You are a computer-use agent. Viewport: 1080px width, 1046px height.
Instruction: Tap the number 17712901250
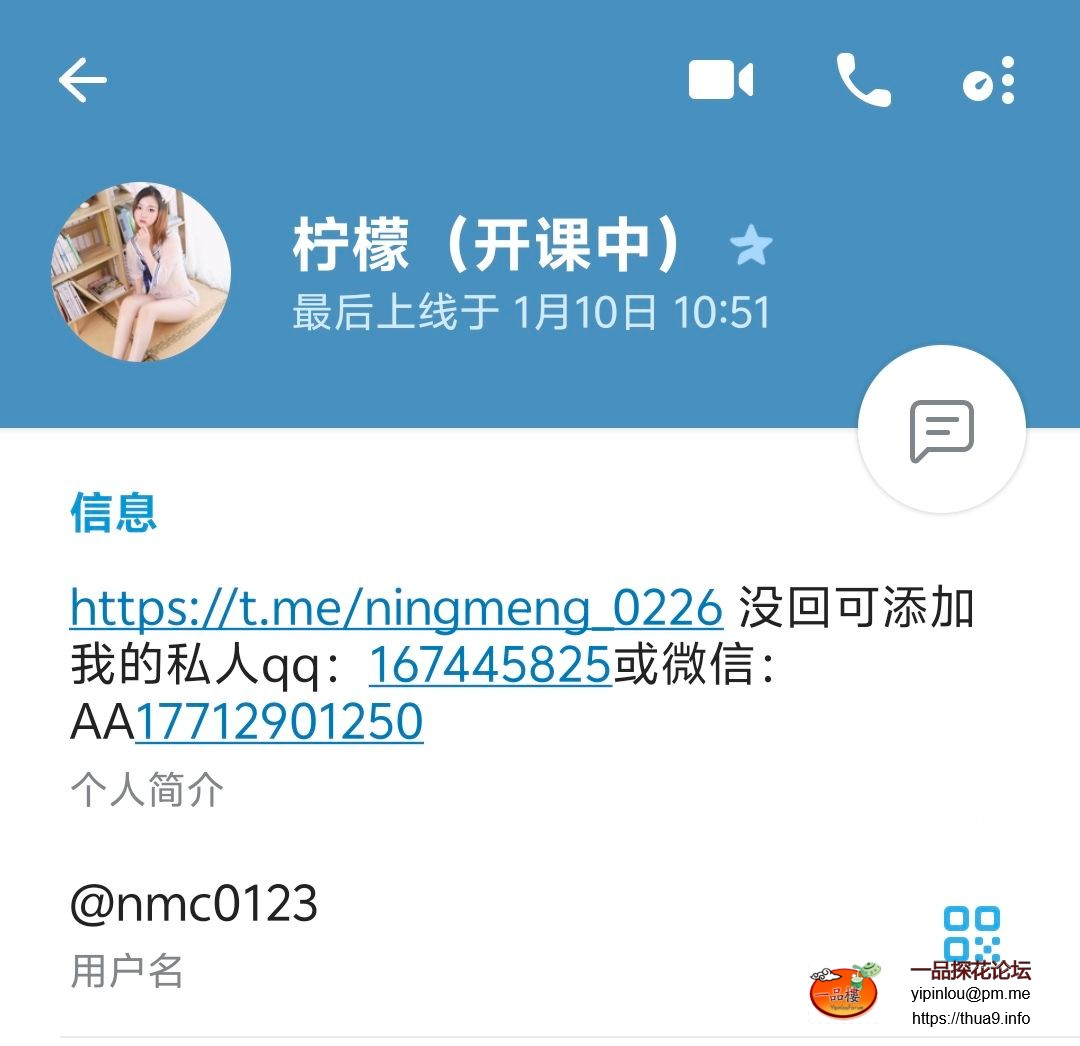[279, 722]
